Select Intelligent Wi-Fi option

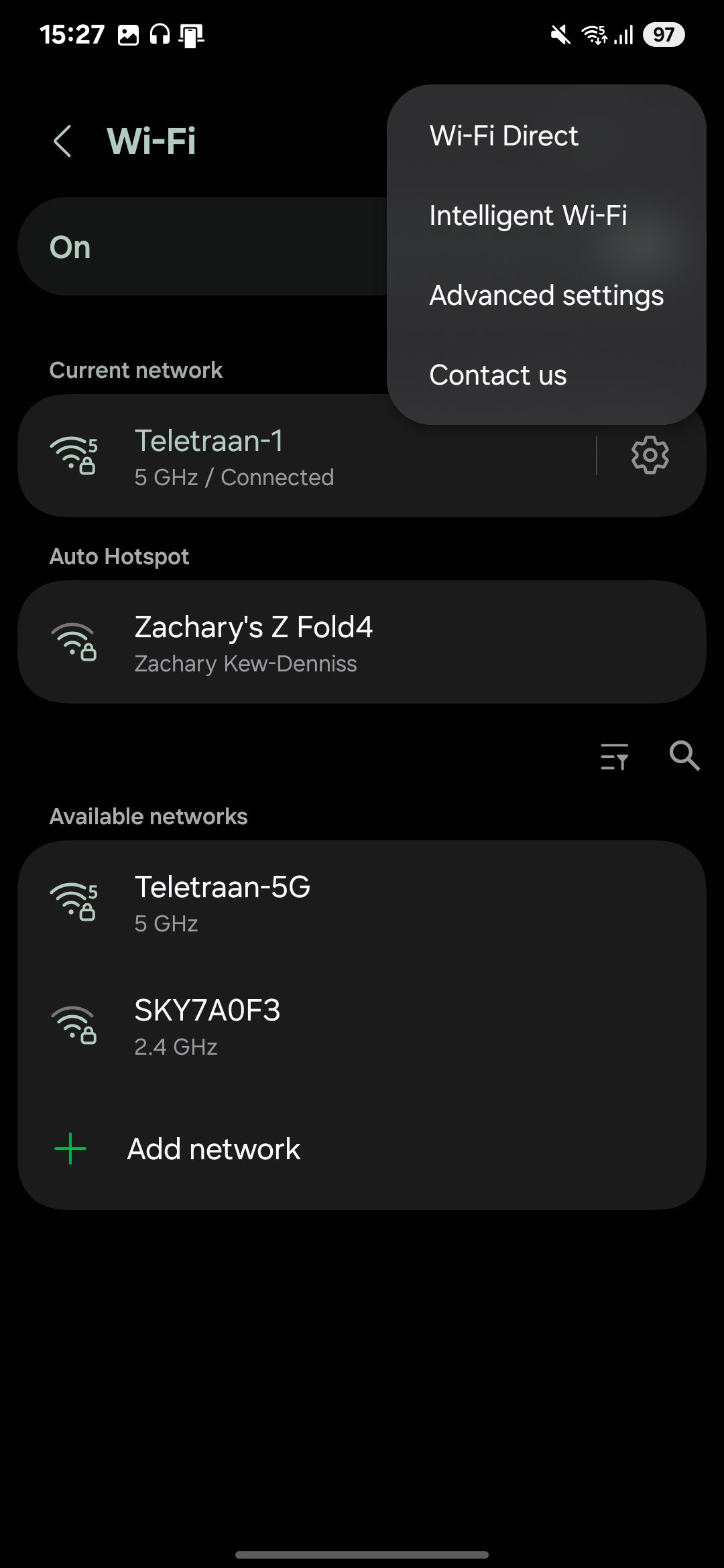pos(528,216)
